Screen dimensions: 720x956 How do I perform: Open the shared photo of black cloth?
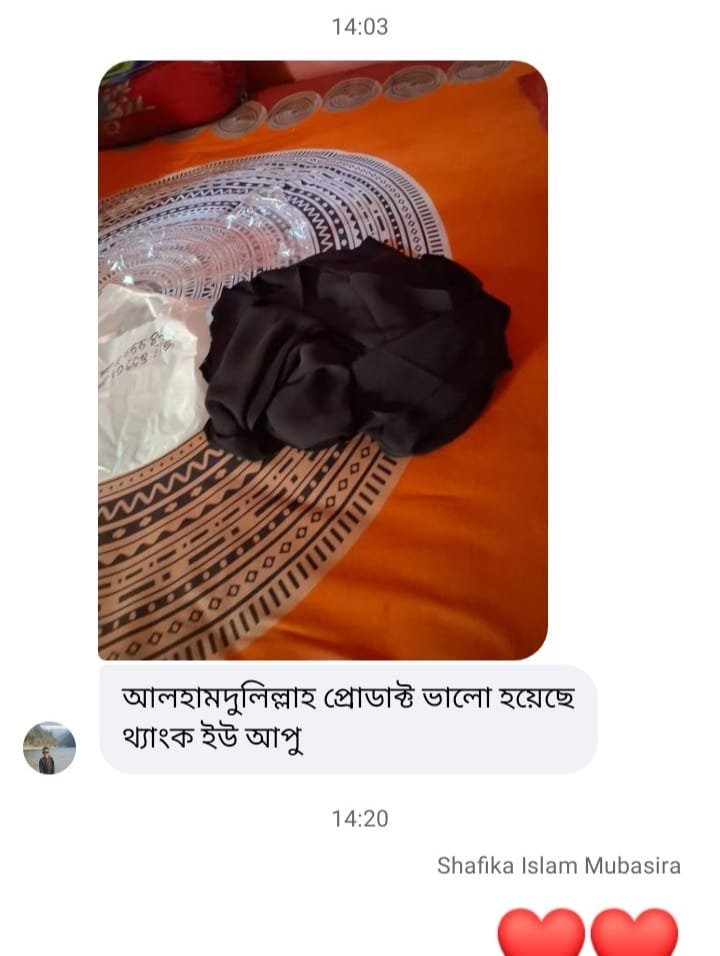tap(323, 360)
